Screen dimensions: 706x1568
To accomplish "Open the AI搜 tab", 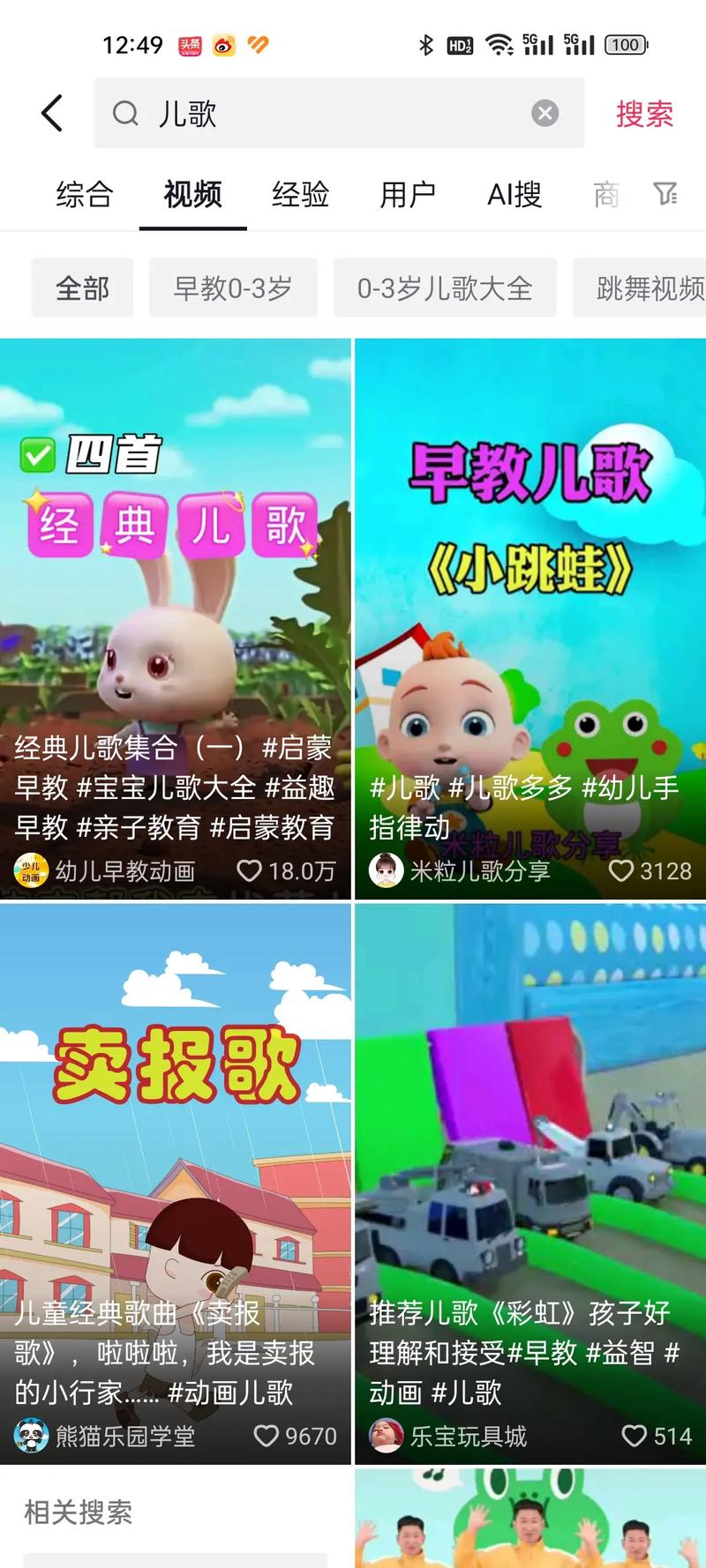I will tap(514, 194).
